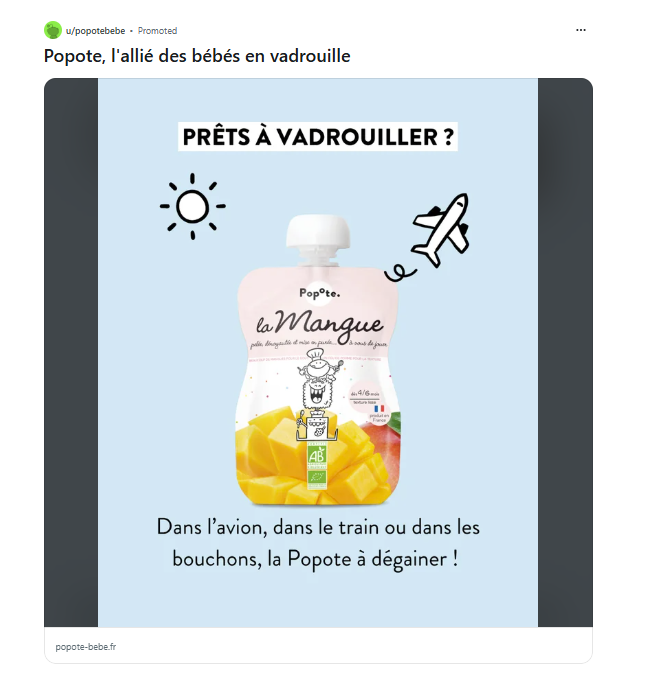Open the promoted mango pouch ad image

[318, 352]
